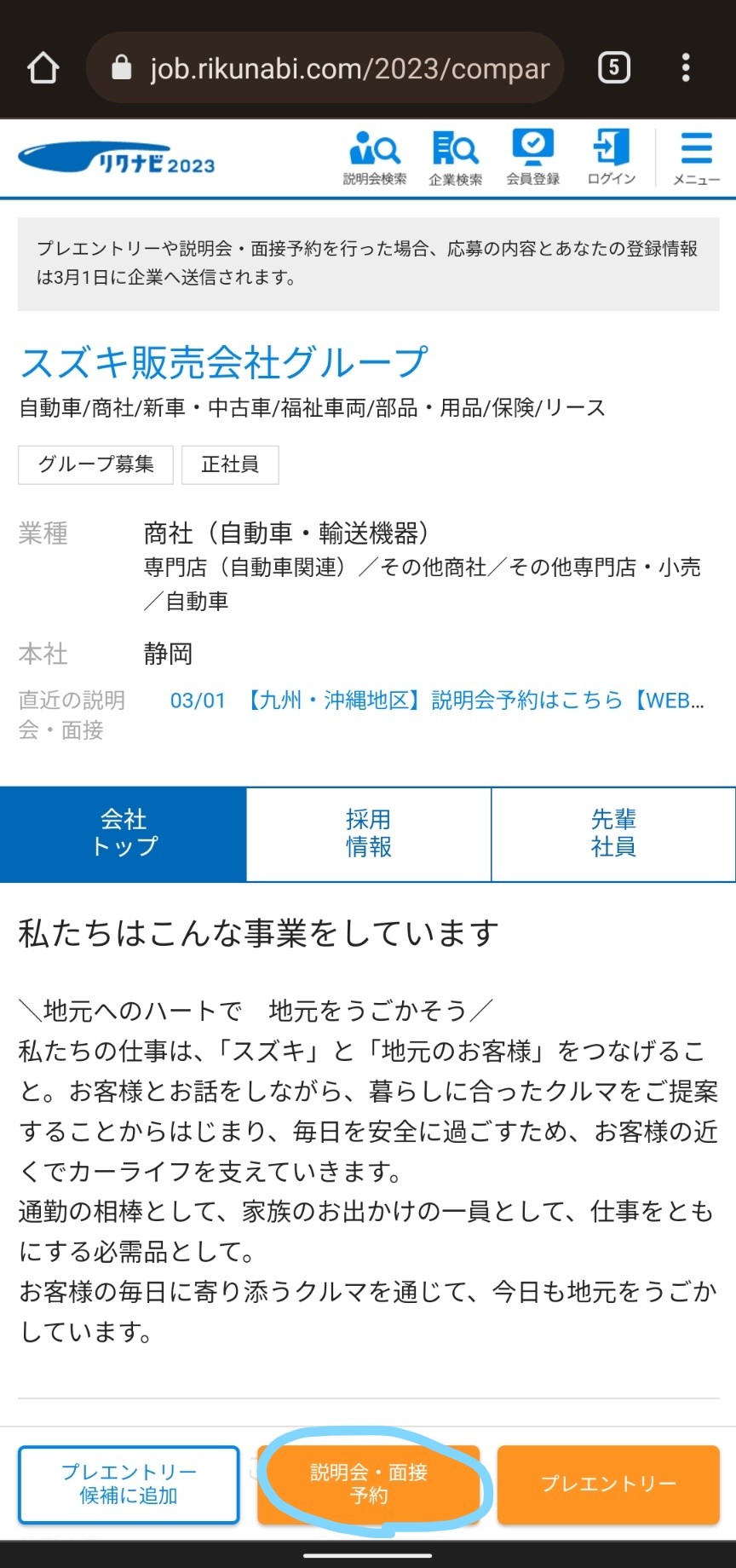The image size is (736, 1568).
Task: Switch to the 採用情報 tab
Action: click(368, 833)
